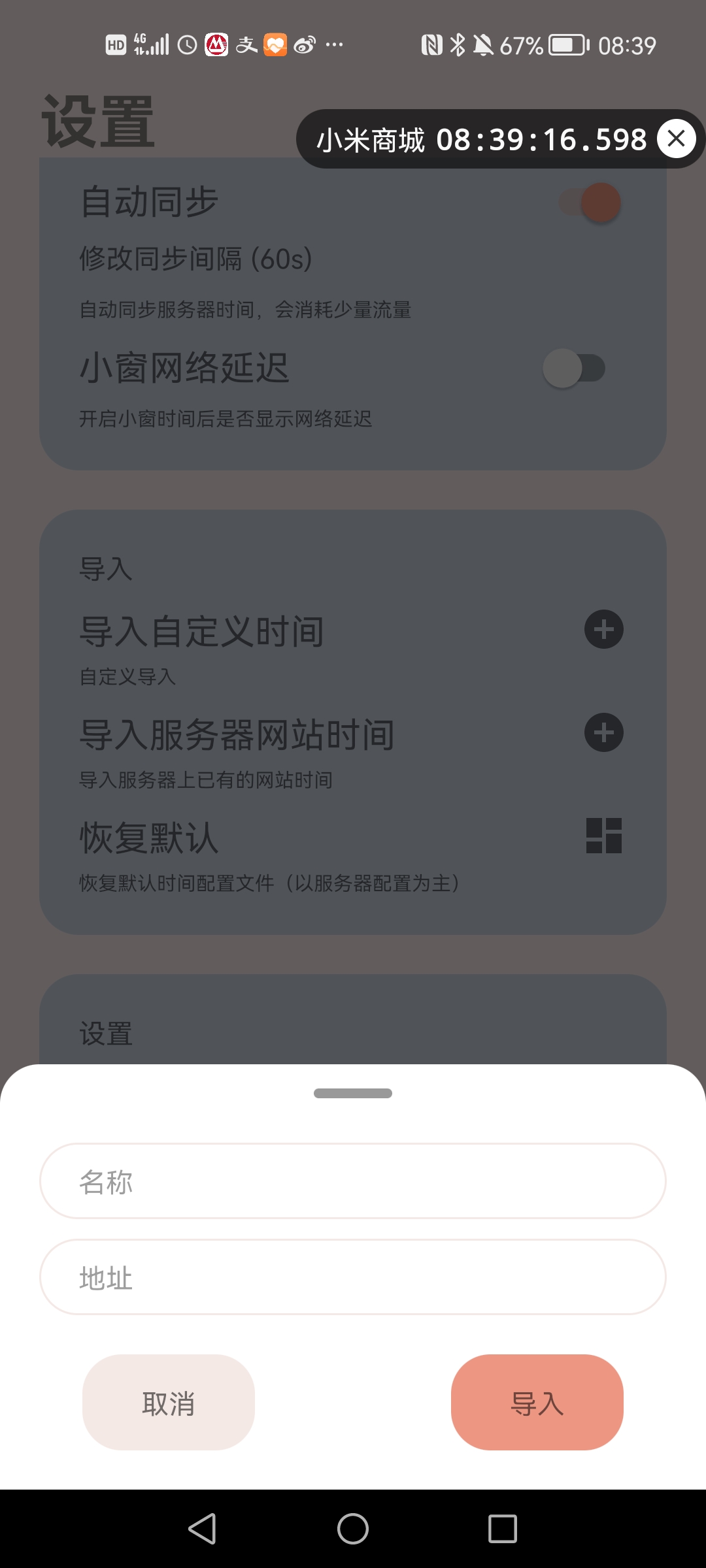Close the 小米商城 floating time window
Image resolution: width=706 pixels, height=1568 pixels.
coord(677,139)
